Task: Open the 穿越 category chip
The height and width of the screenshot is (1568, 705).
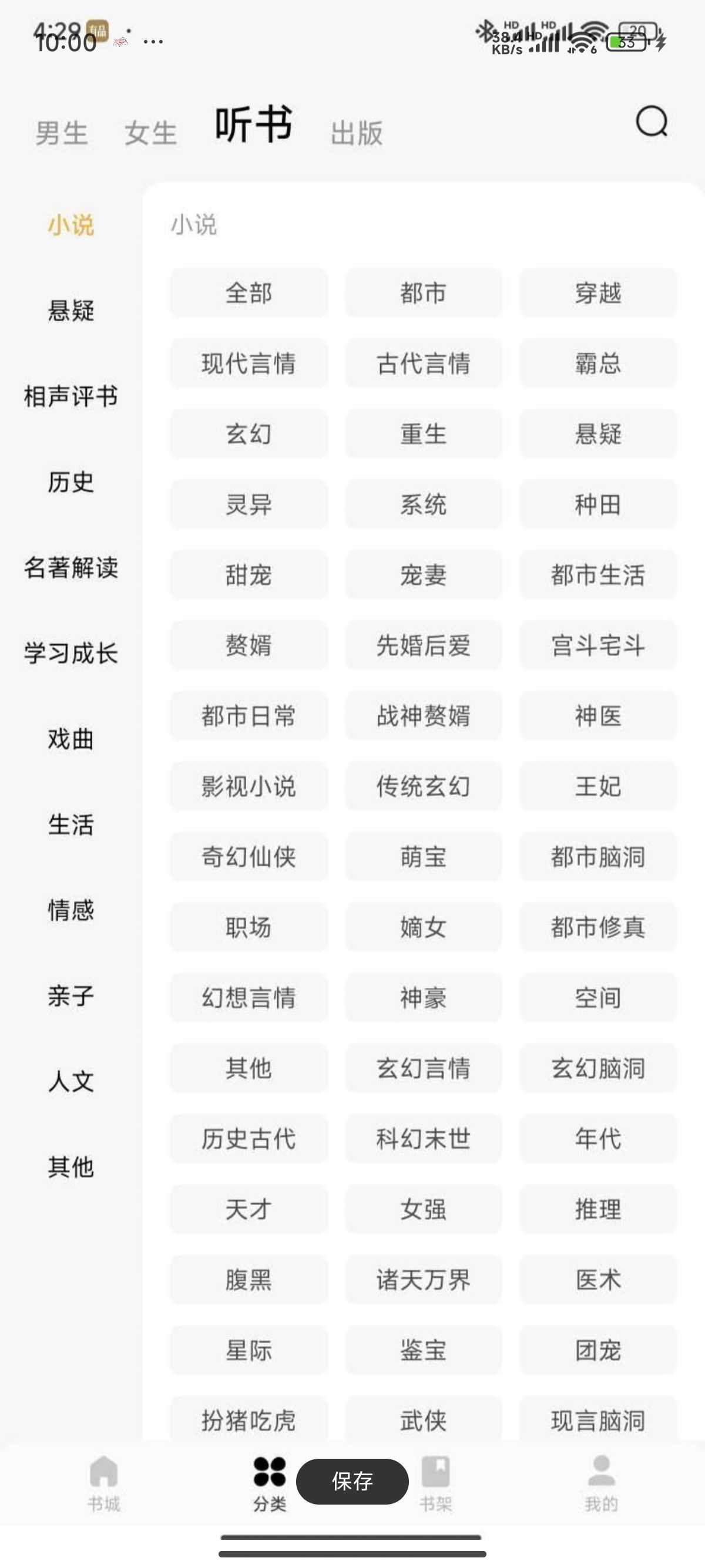Action: pyautogui.click(x=598, y=294)
